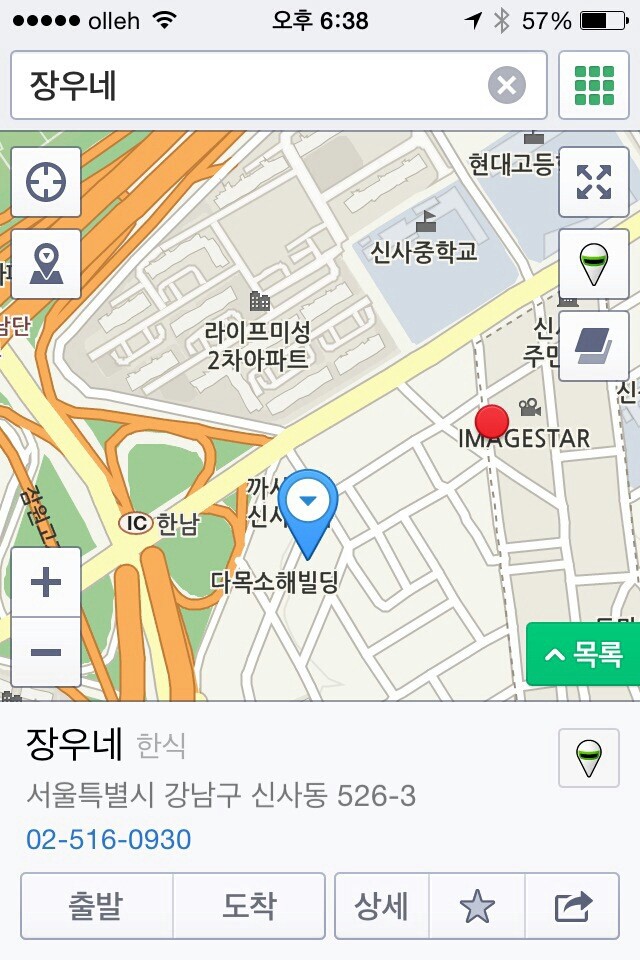Center map on current location

pos(46,182)
